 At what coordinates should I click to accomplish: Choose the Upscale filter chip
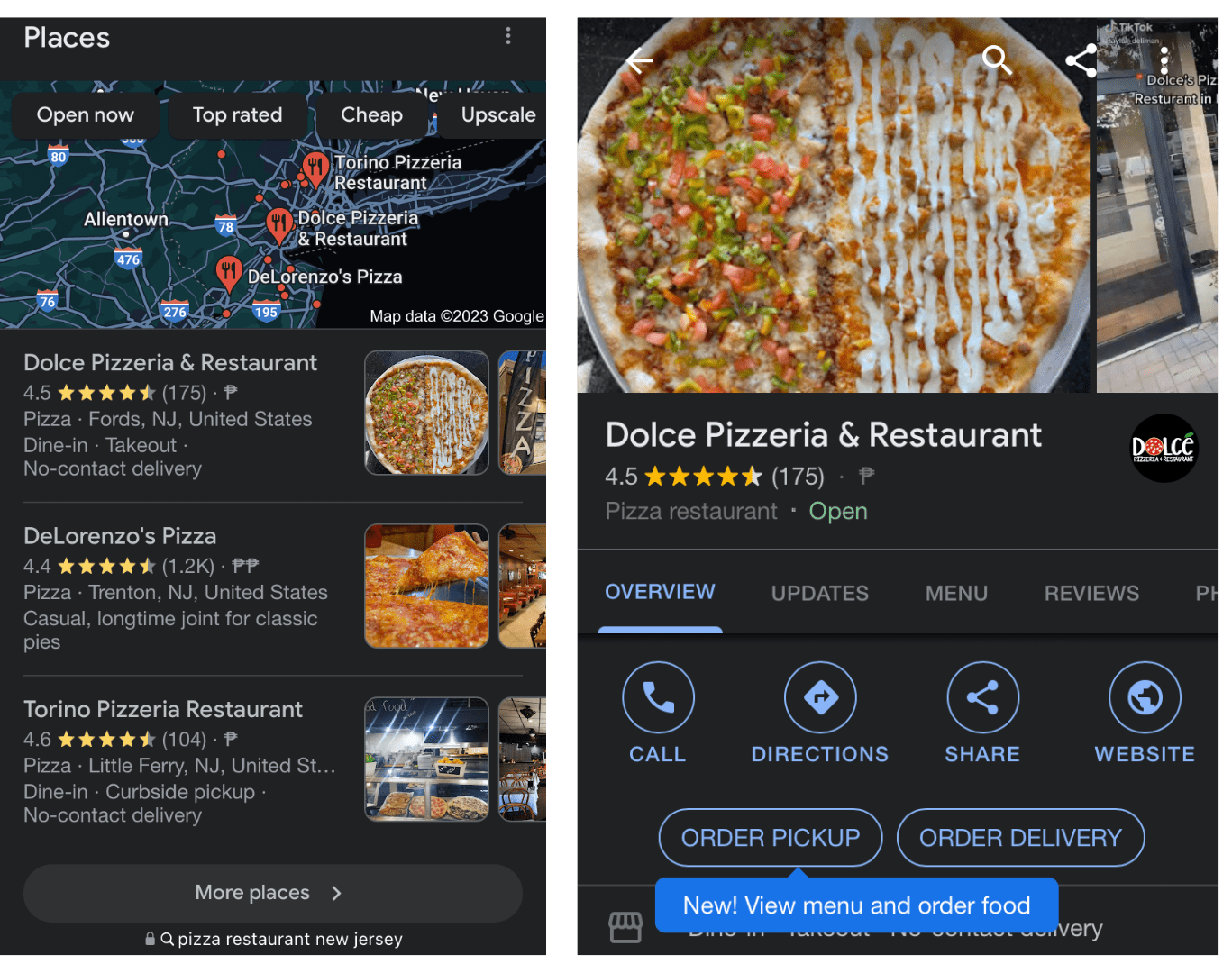[497, 115]
